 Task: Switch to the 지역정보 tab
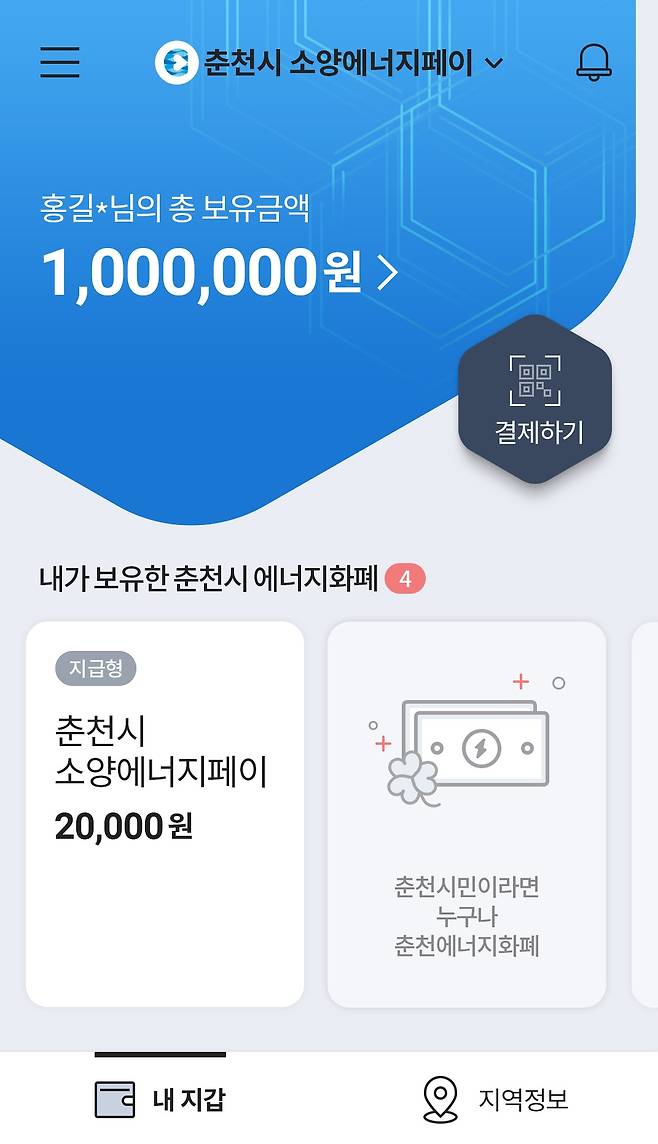tap(496, 1099)
